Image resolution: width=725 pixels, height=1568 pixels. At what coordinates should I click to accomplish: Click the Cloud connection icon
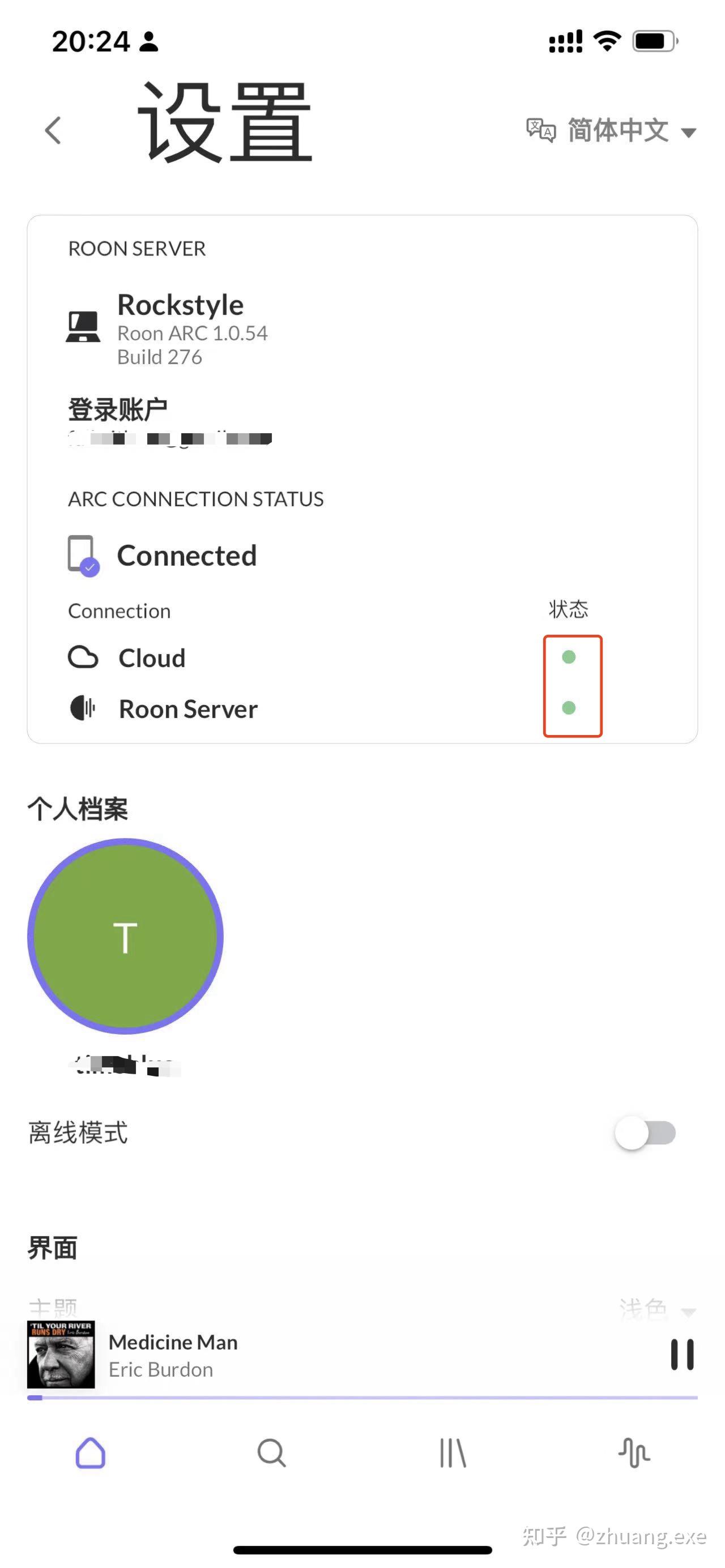(83, 657)
